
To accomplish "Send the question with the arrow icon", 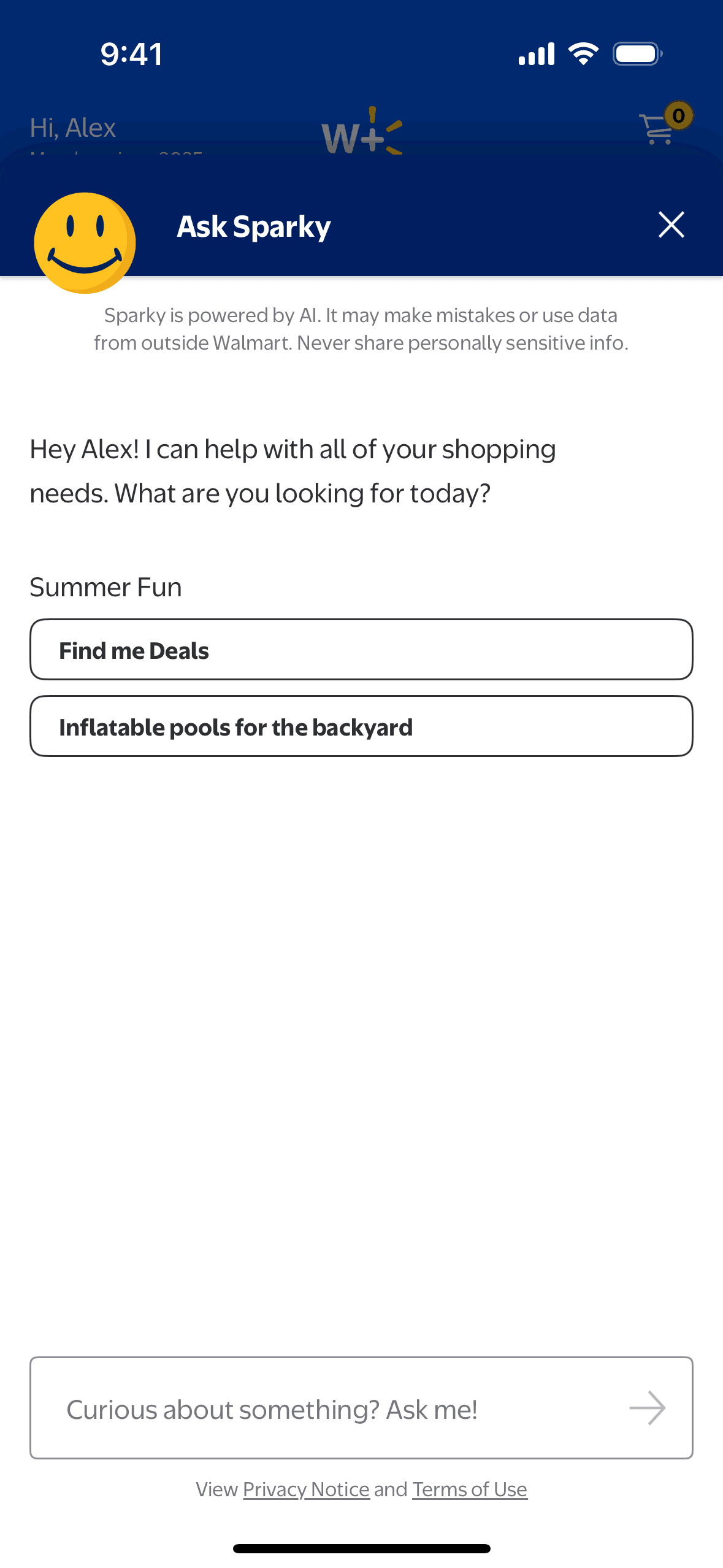I will click(647, 1409).
